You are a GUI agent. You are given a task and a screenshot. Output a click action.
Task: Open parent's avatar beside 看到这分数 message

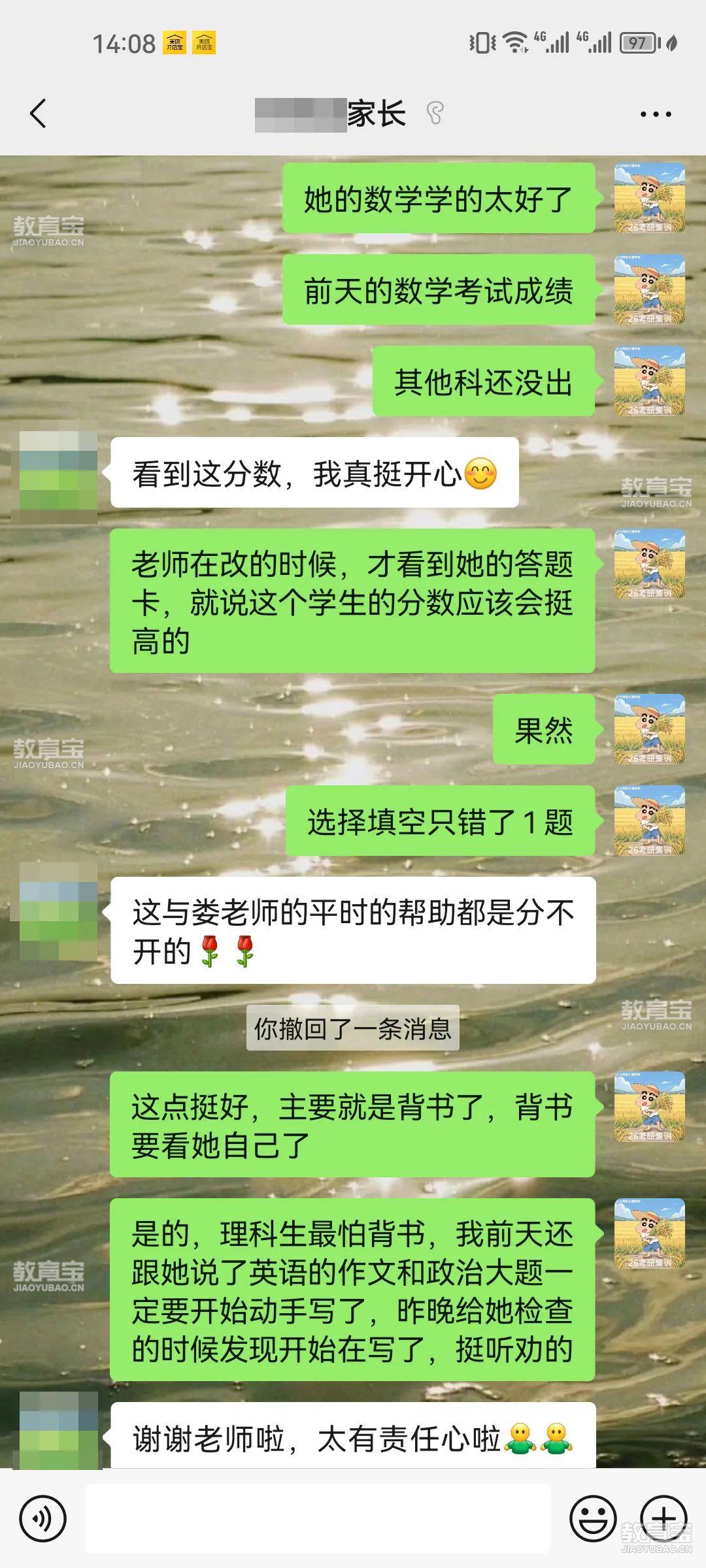click(58, 477)
